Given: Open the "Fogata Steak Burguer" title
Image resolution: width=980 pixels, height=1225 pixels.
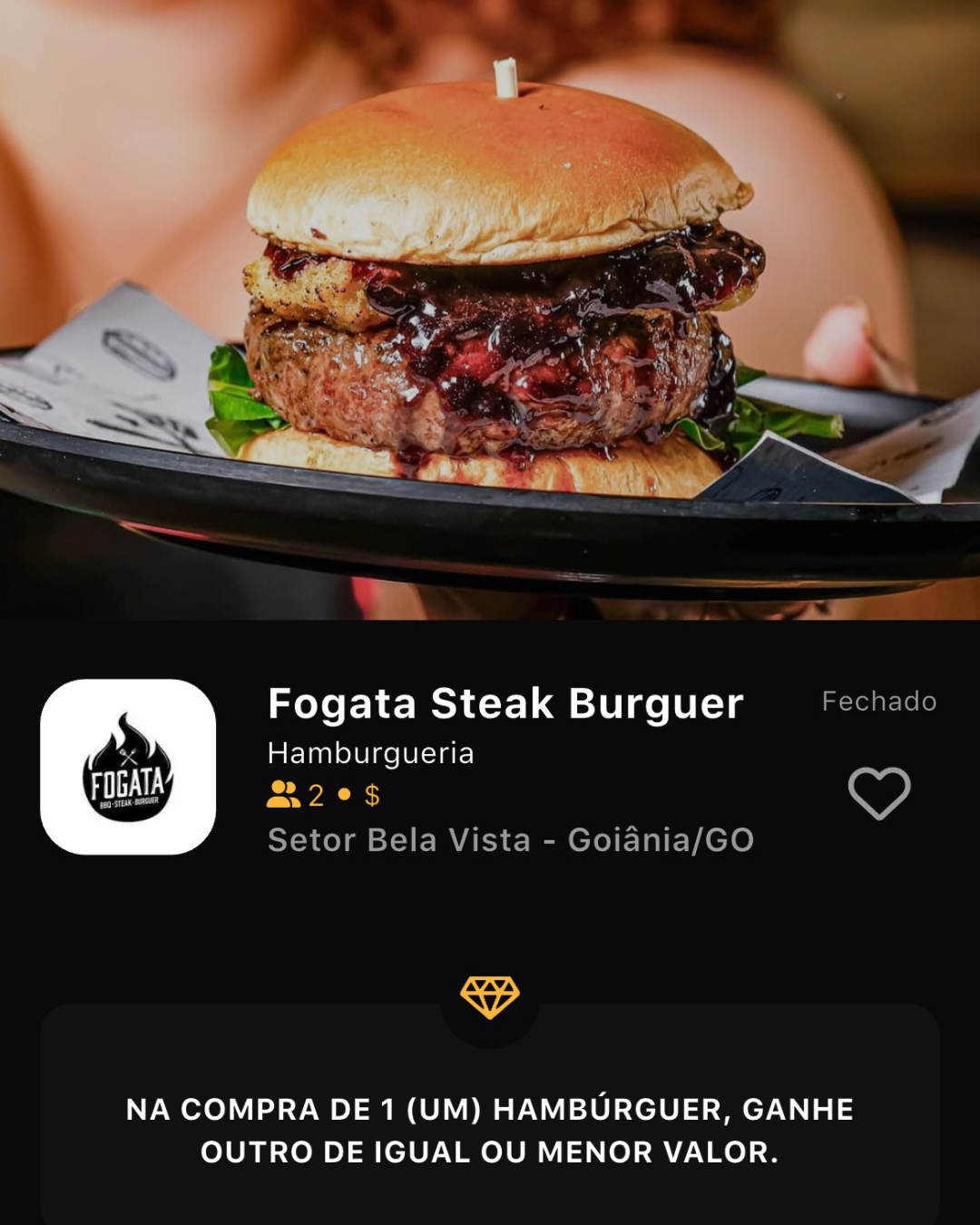Looking at the screenshot, I should coord(505,705).
